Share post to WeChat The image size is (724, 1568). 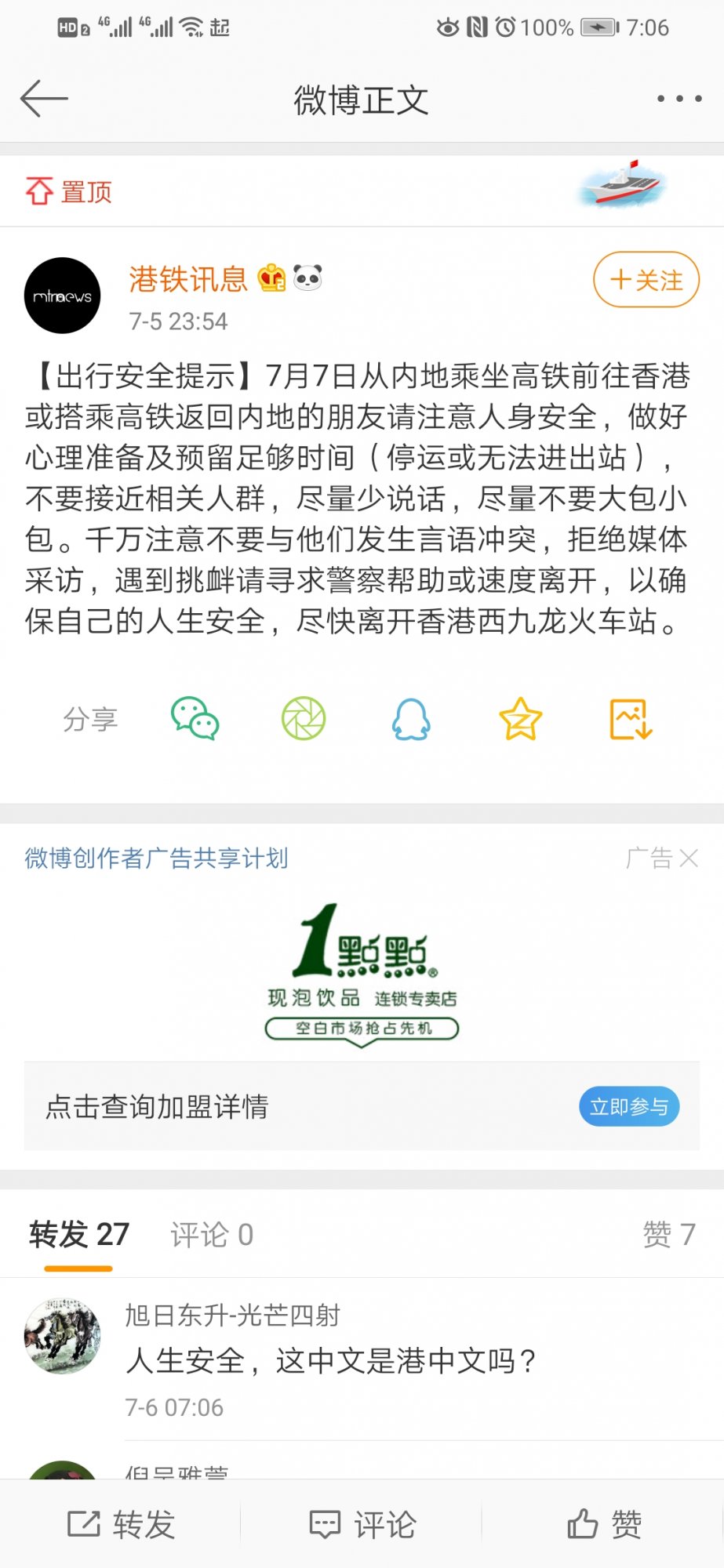coord(195,719)
